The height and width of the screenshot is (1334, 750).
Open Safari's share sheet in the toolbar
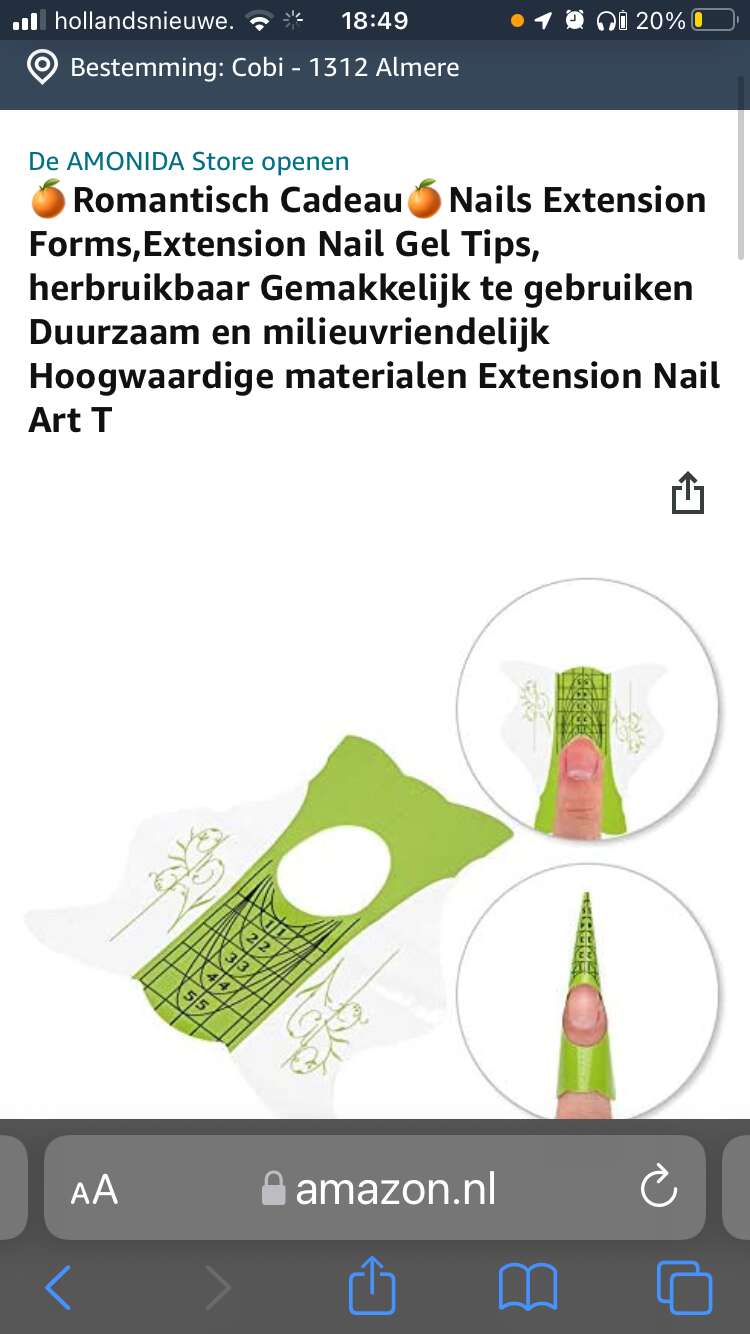372,1284
